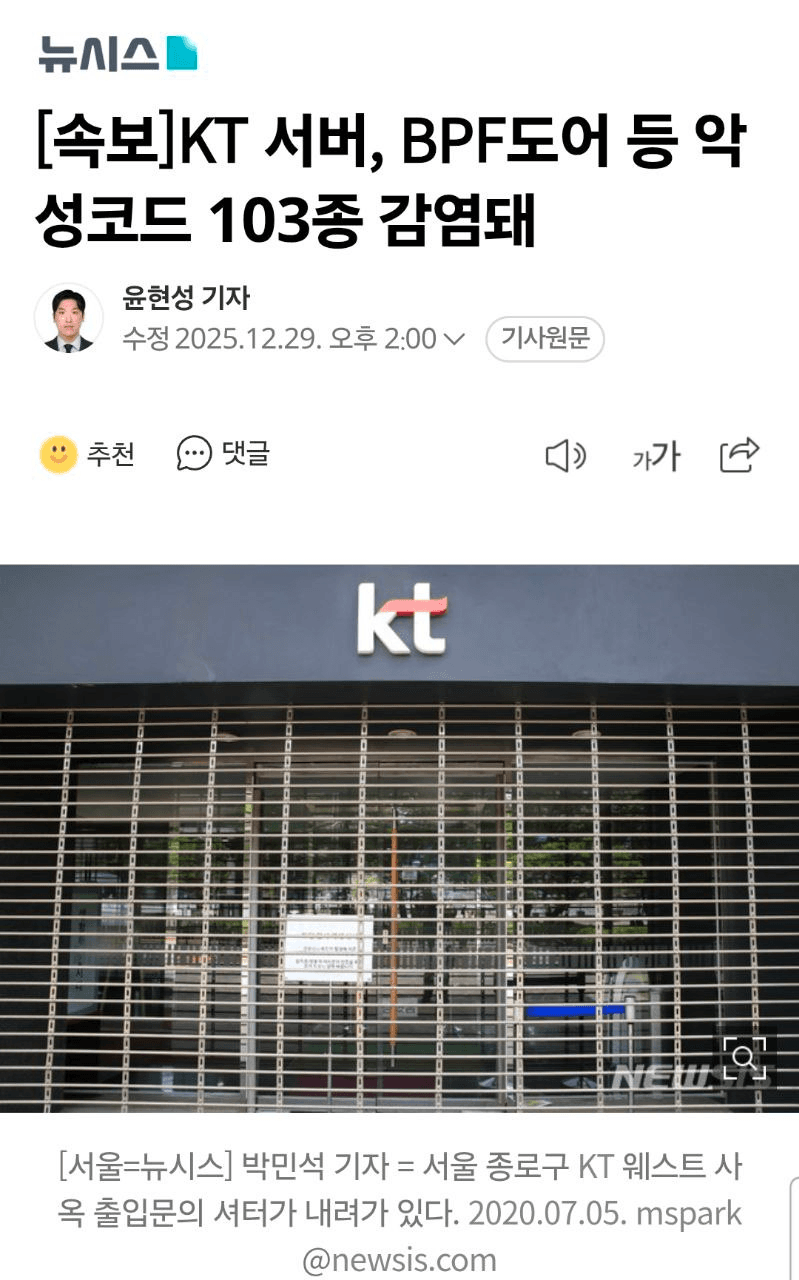Tap 추천 to recommend this article
Viewport: 799px width, 1280px height.
(87, 455)
